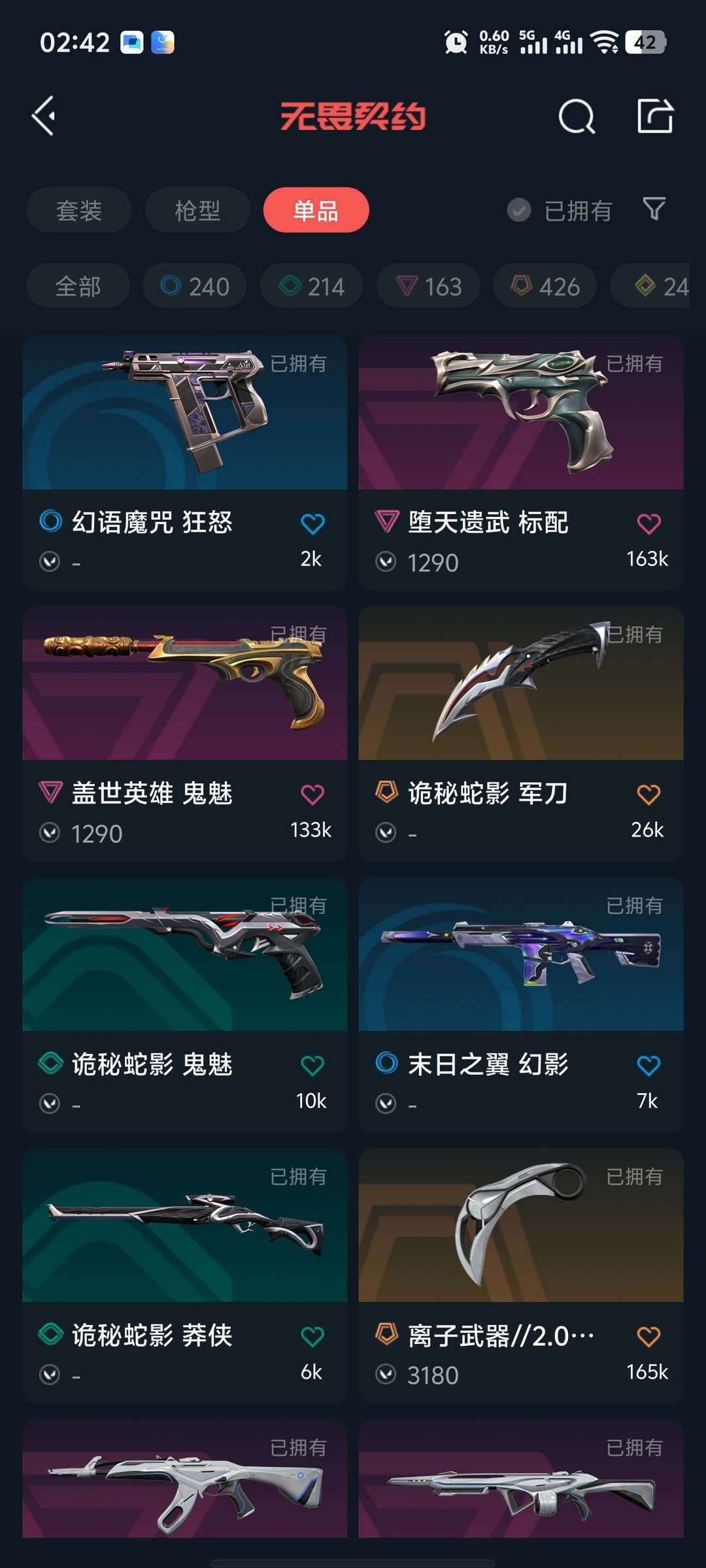The height and width of the screenshot is (1568, 706).
Task: Switch to the 枪型 tab
Action: (196, 209)
